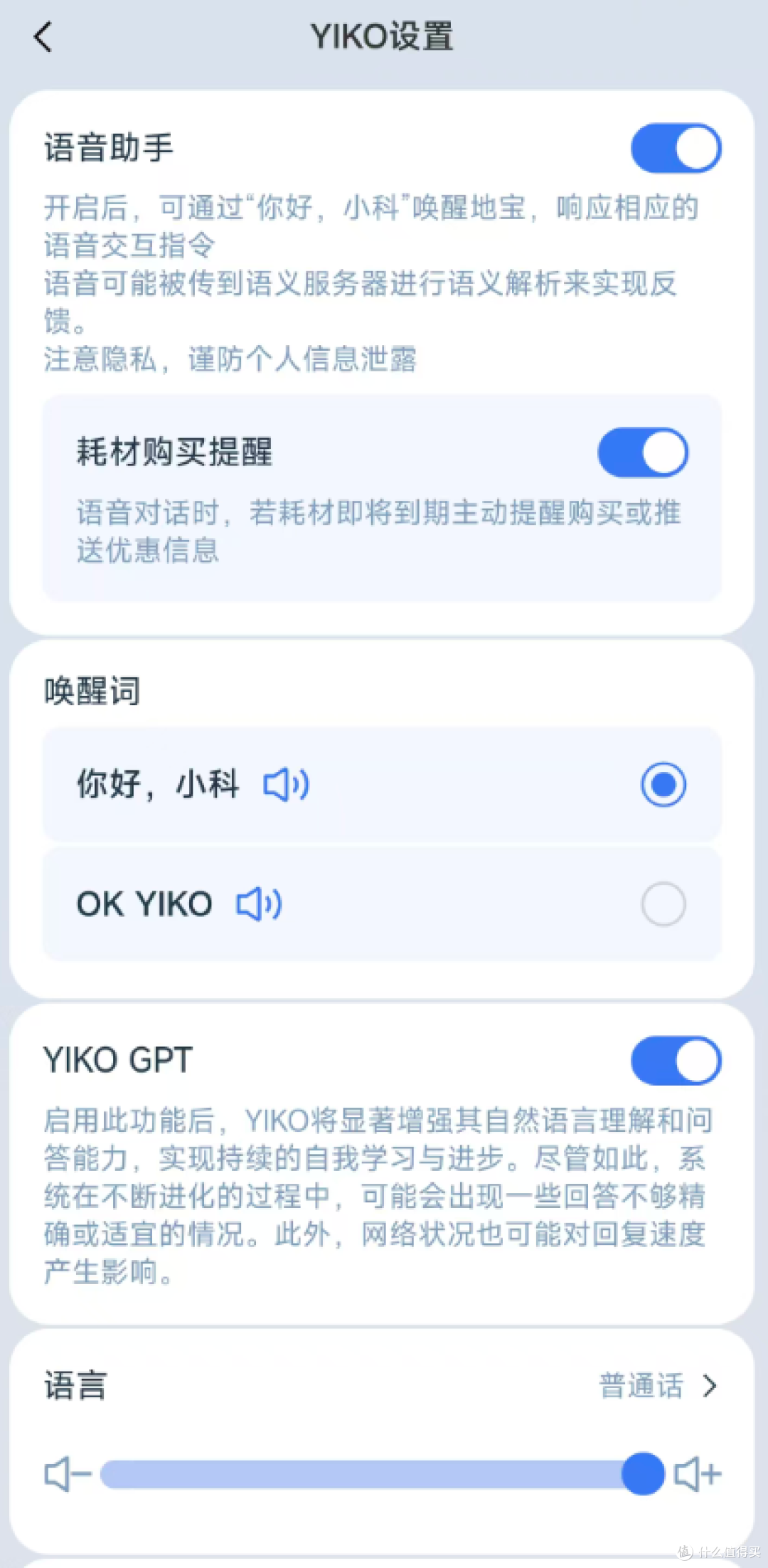768x1568 pixels.
Task: Disable 耗材购买提醒 toggle
Action: point(643,452)
